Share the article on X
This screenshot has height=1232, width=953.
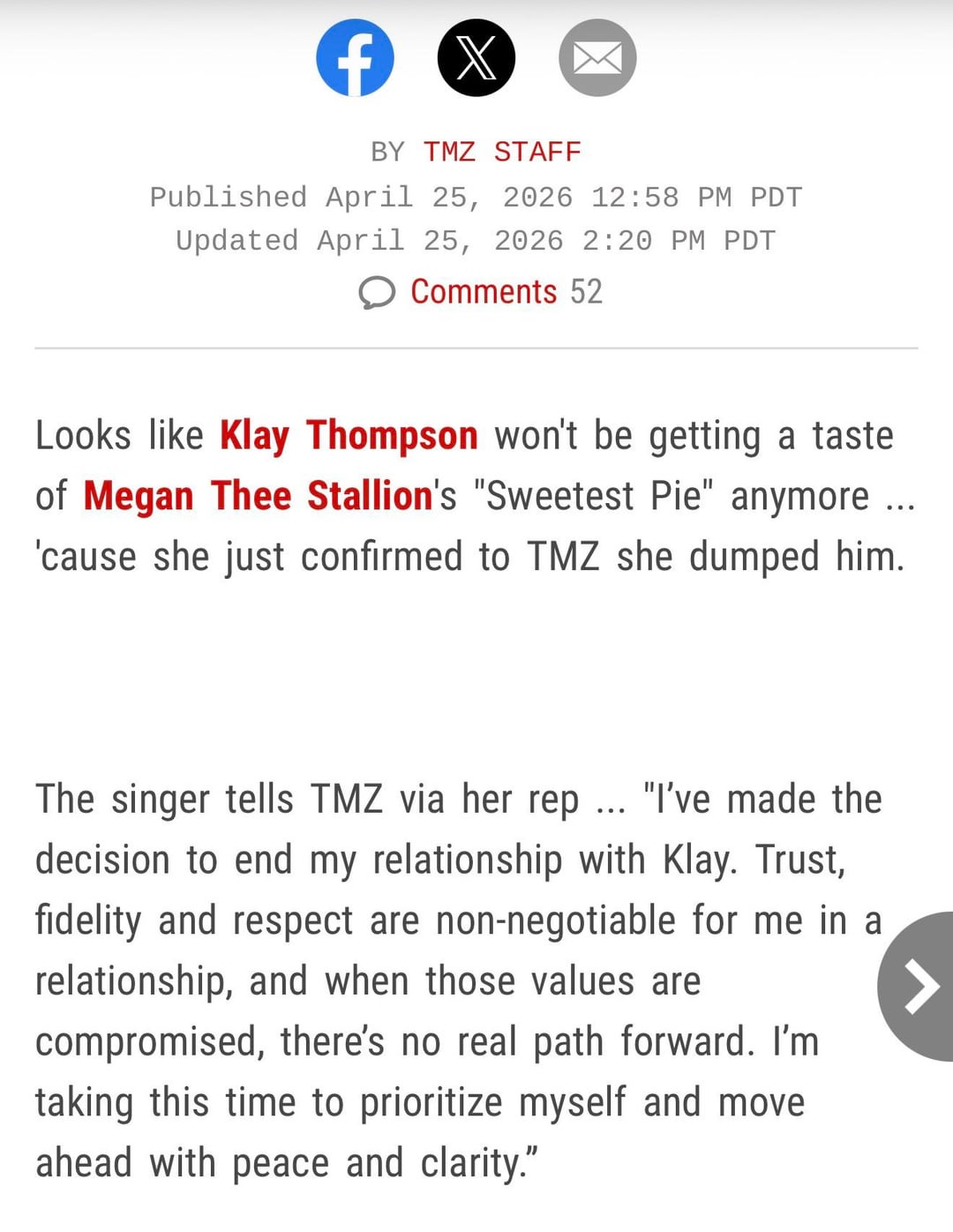476,58
